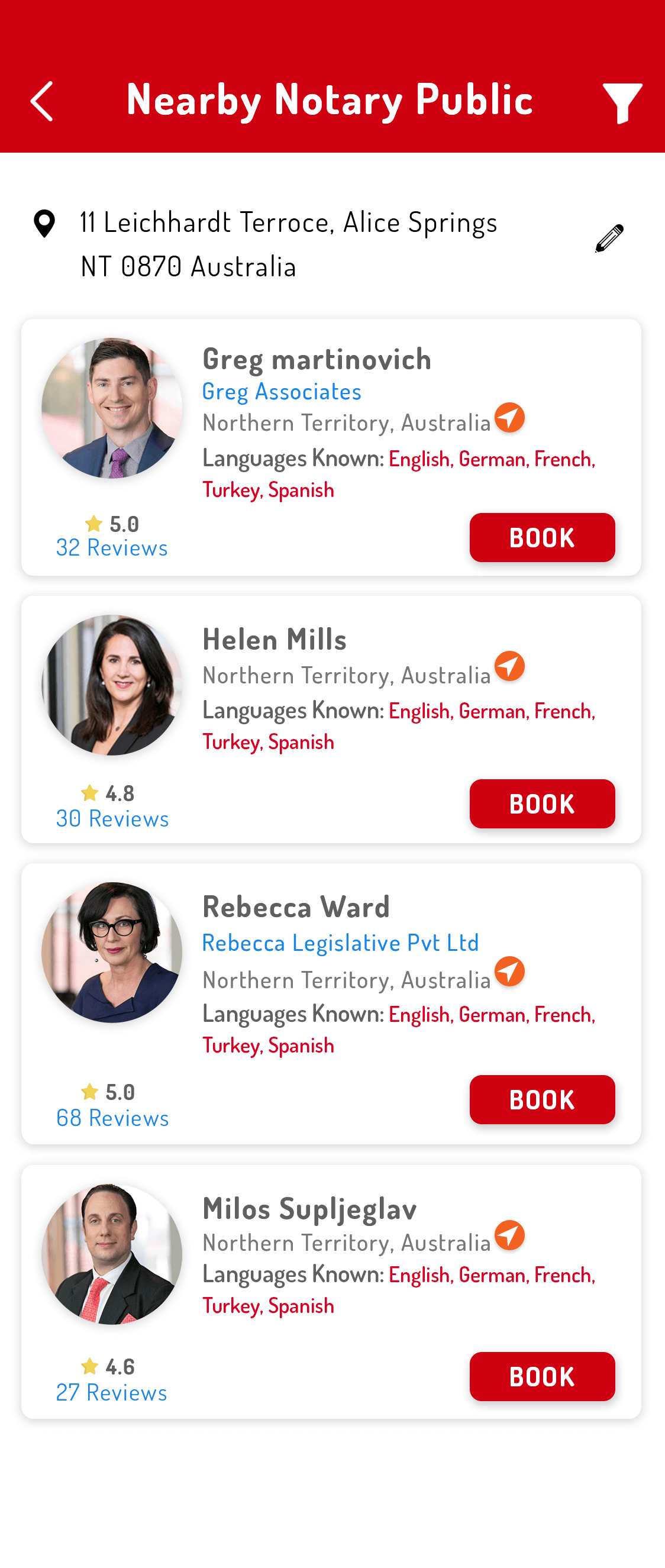This screenshot has height=1568, width=665.
Task: Edit the Alice Springs address
Action: point(609,238)
